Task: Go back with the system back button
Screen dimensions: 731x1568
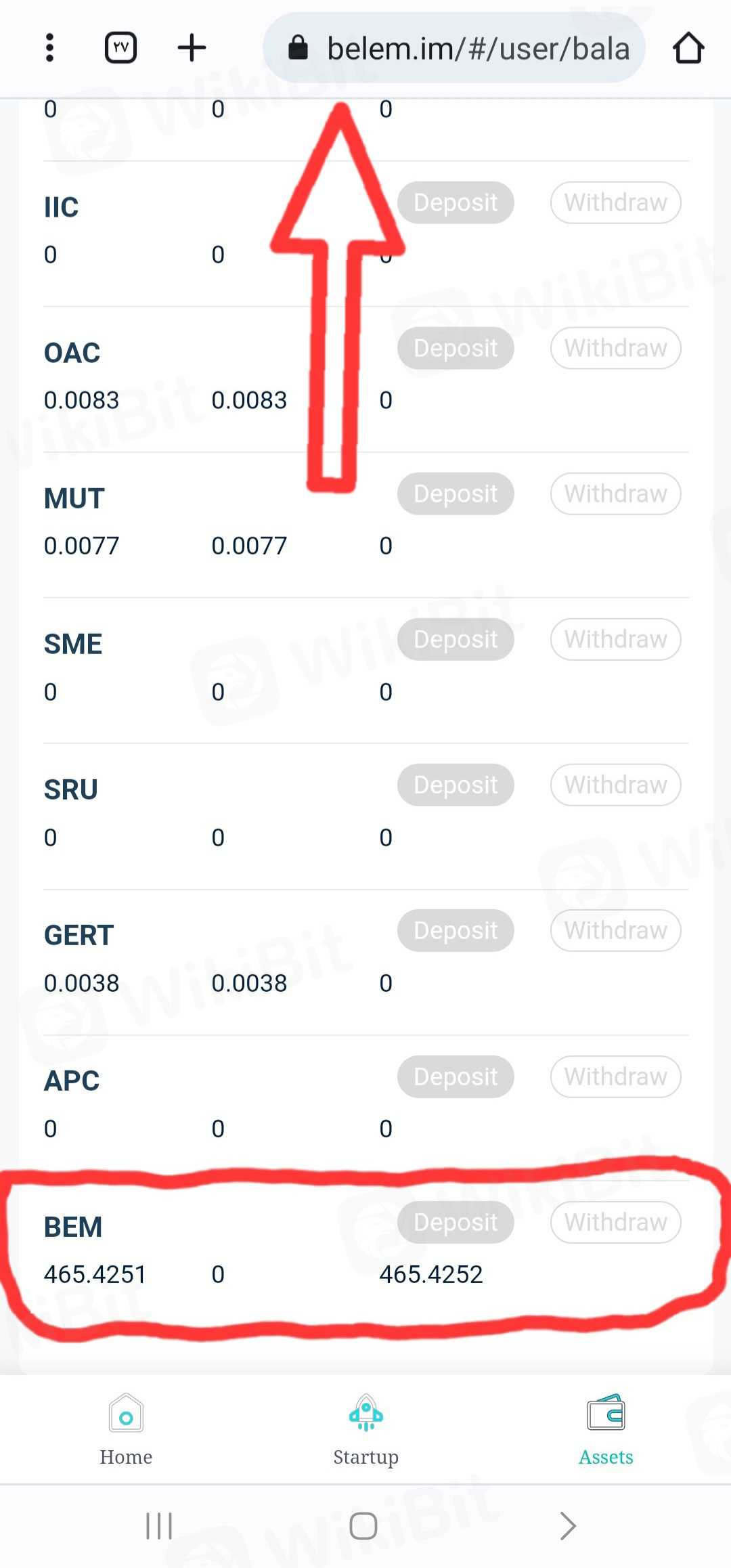Action: (568, 1526)
